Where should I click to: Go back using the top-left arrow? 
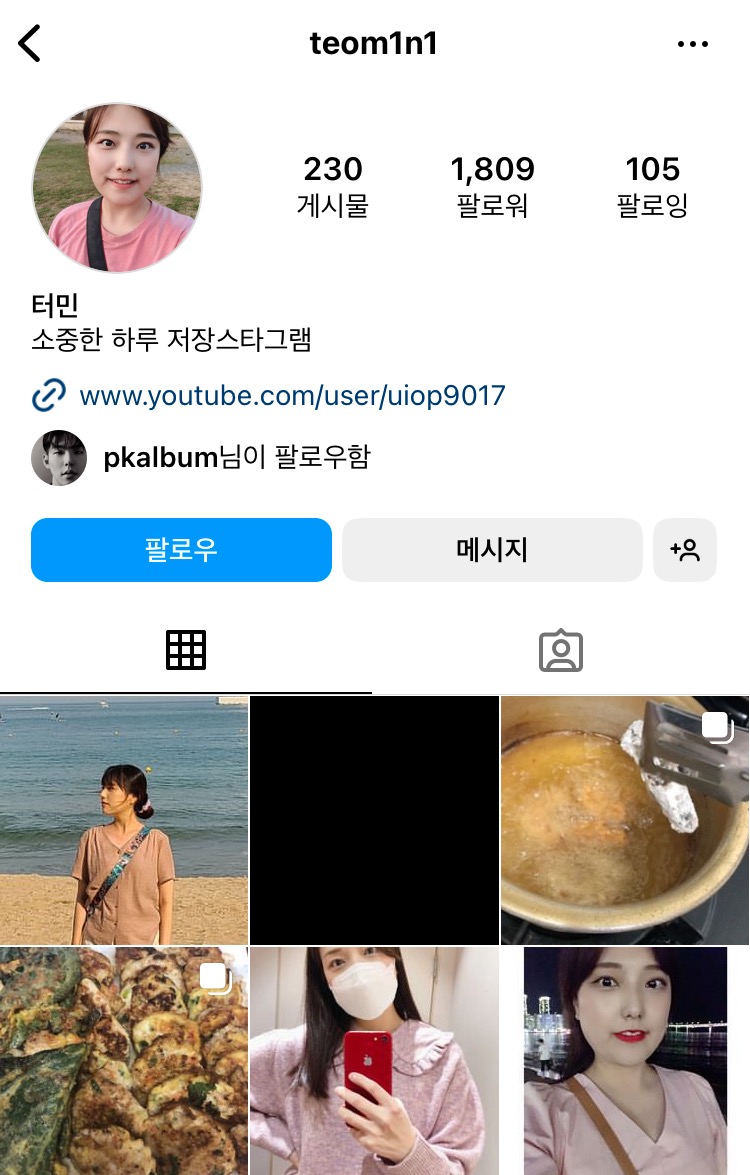pyautogui.click(x=30, y=44)
